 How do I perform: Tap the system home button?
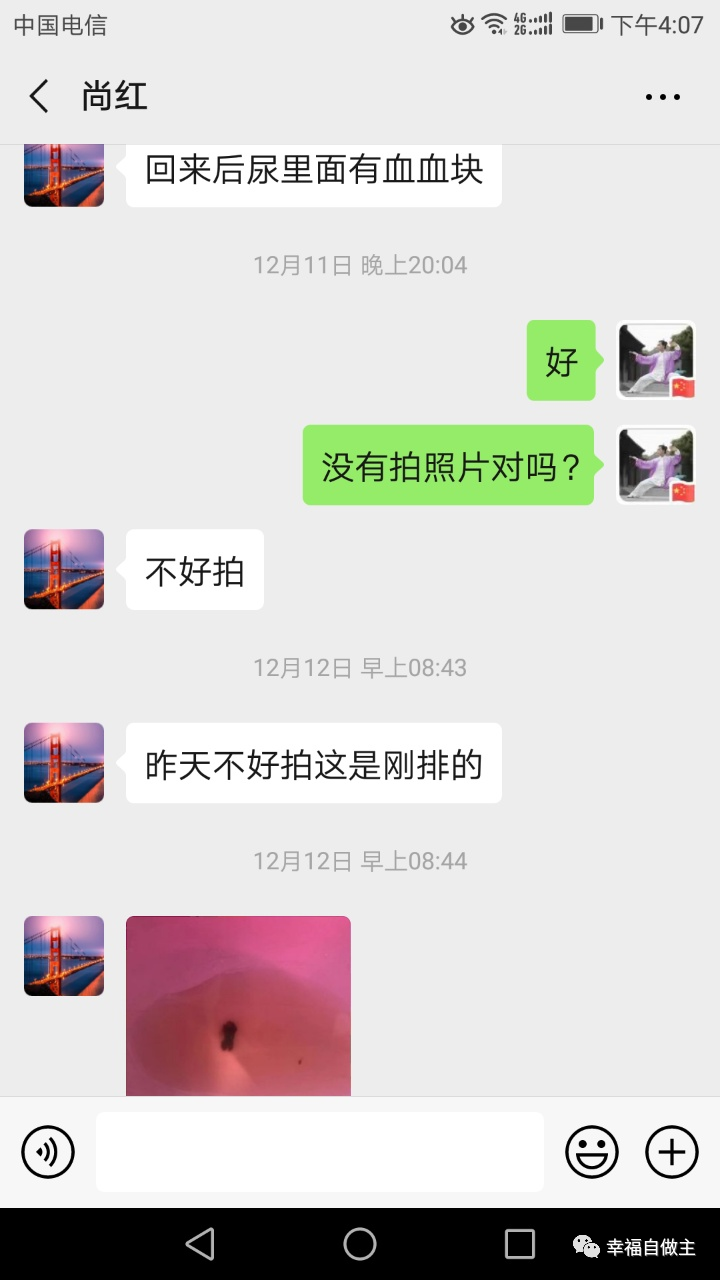pos(360,1244)
